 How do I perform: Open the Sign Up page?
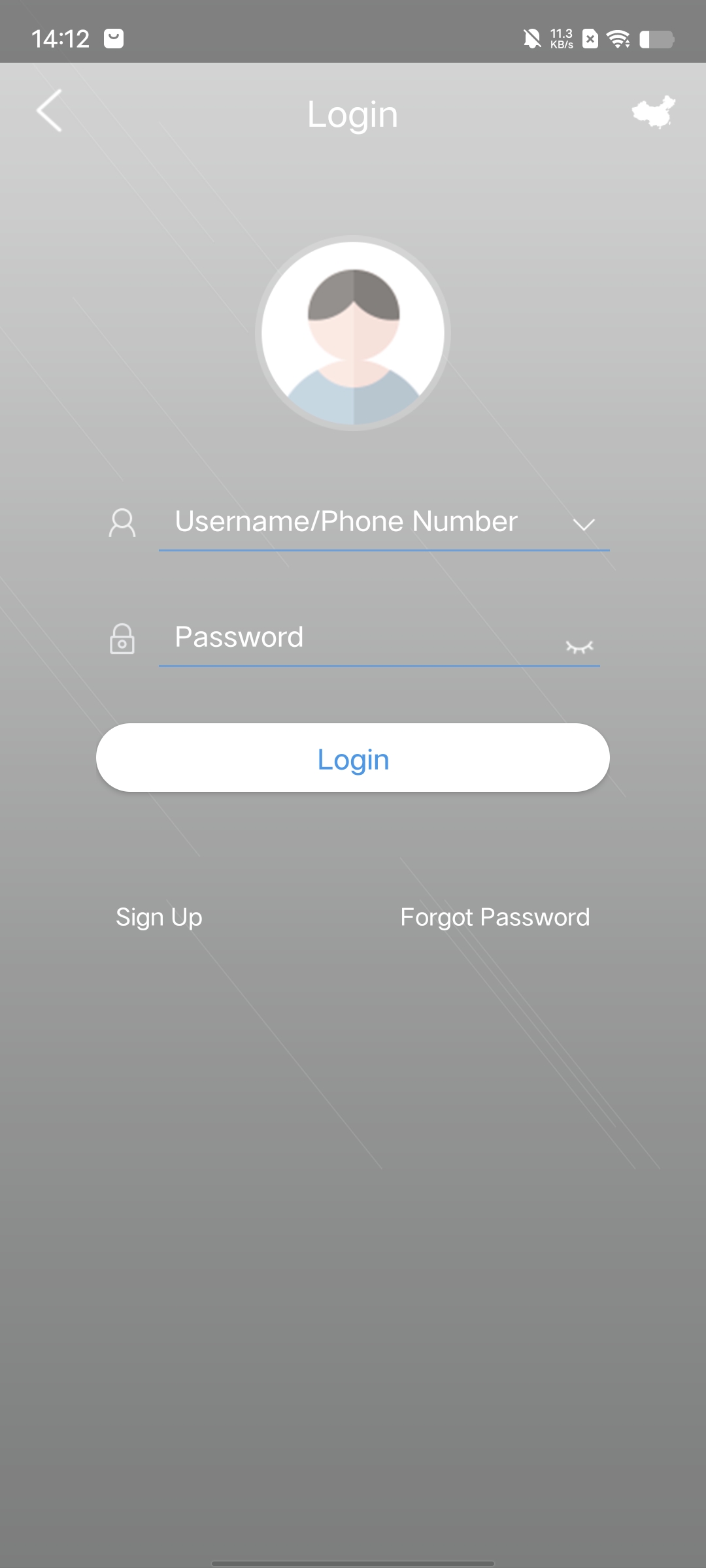(x=158, y=917)
